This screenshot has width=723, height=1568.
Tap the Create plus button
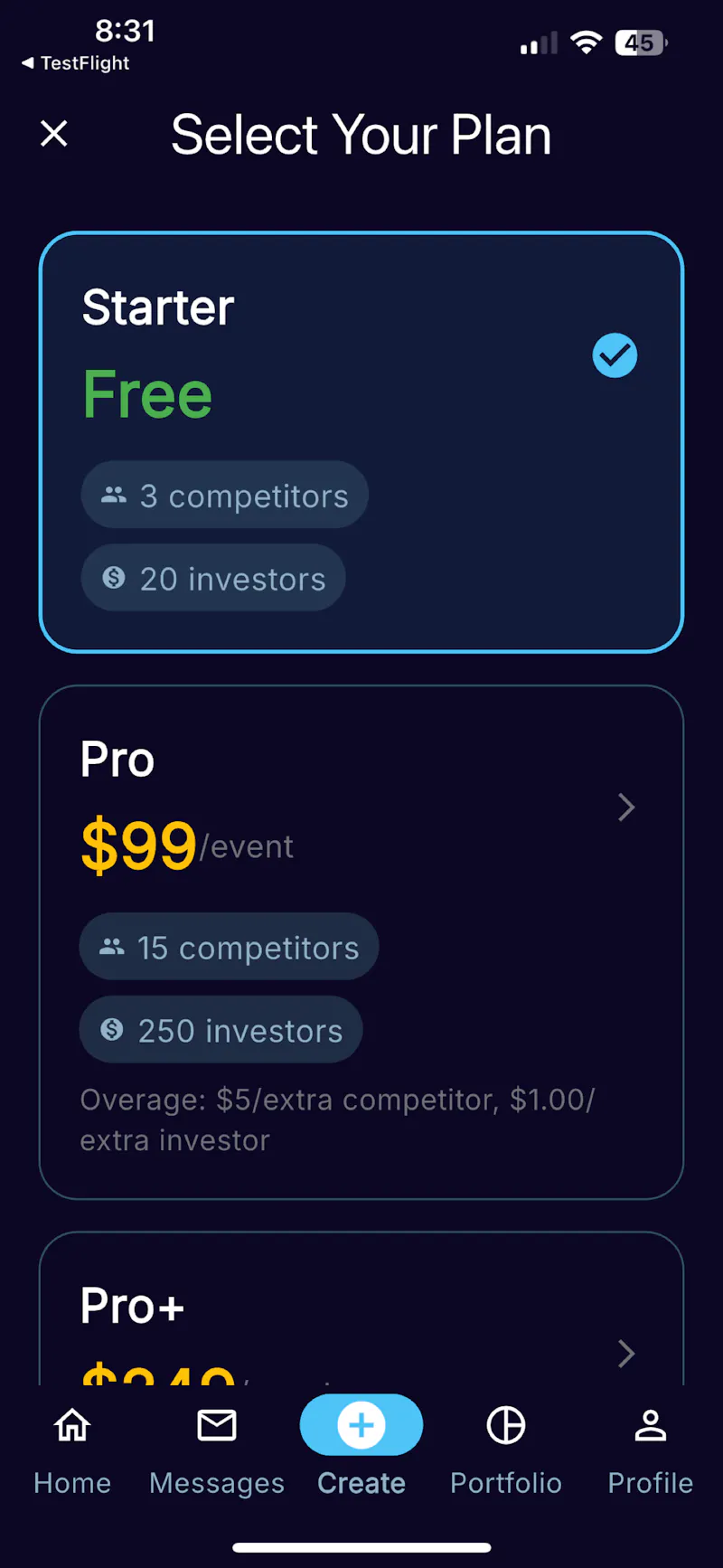361,1425
